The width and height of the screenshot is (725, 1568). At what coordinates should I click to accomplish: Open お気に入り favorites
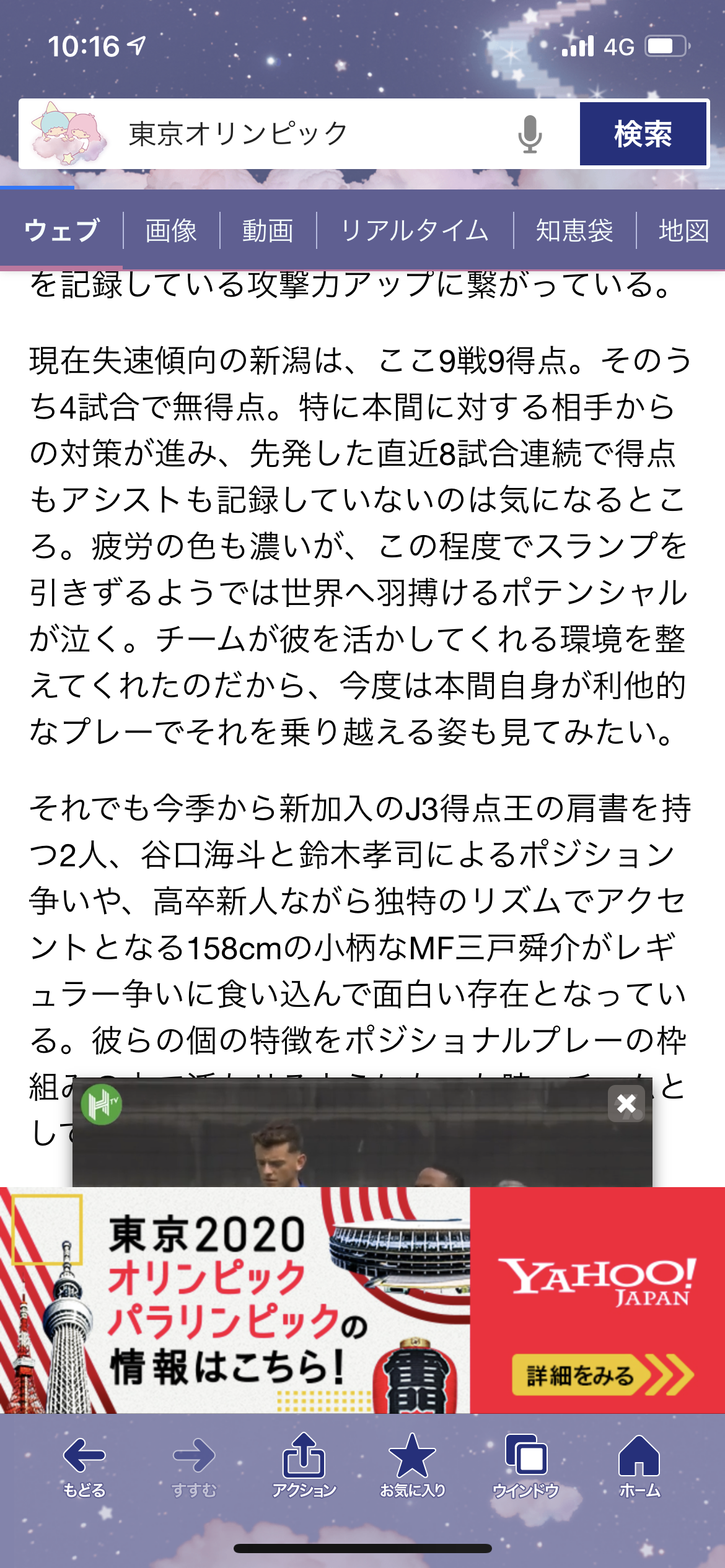tap(412, 1465)
